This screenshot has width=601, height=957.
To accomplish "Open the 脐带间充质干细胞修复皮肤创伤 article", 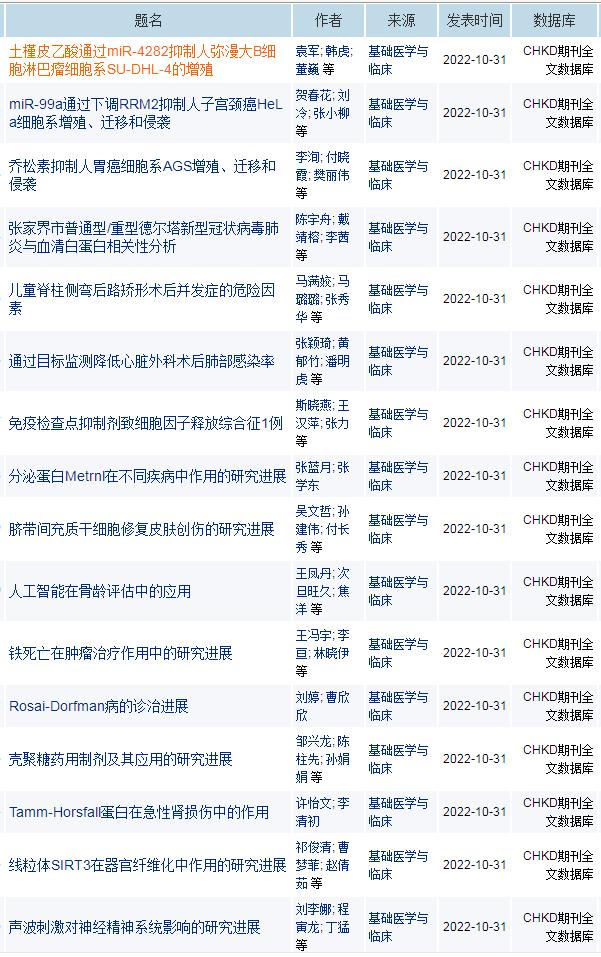I will coord(141,529).
